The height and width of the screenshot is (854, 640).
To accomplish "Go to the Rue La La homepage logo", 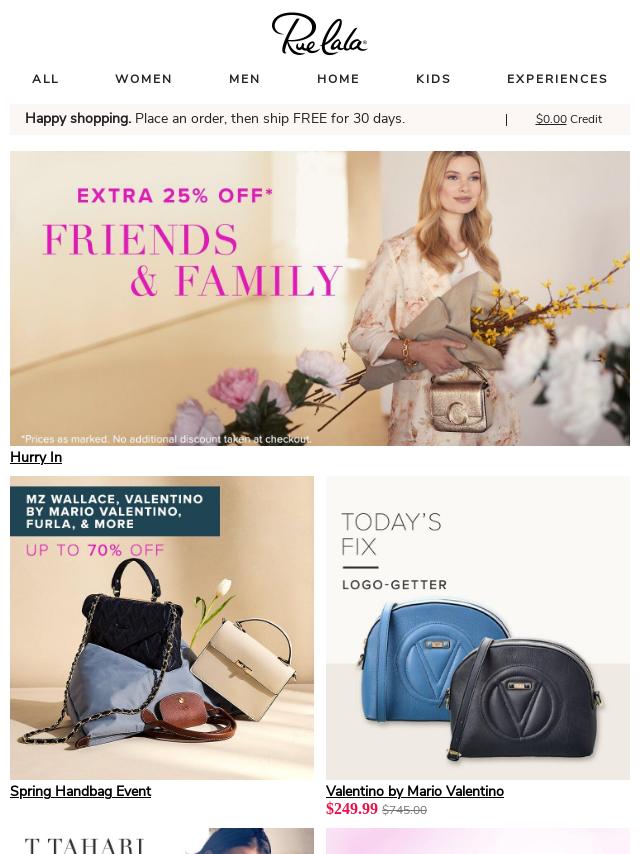I will point(320,34).
